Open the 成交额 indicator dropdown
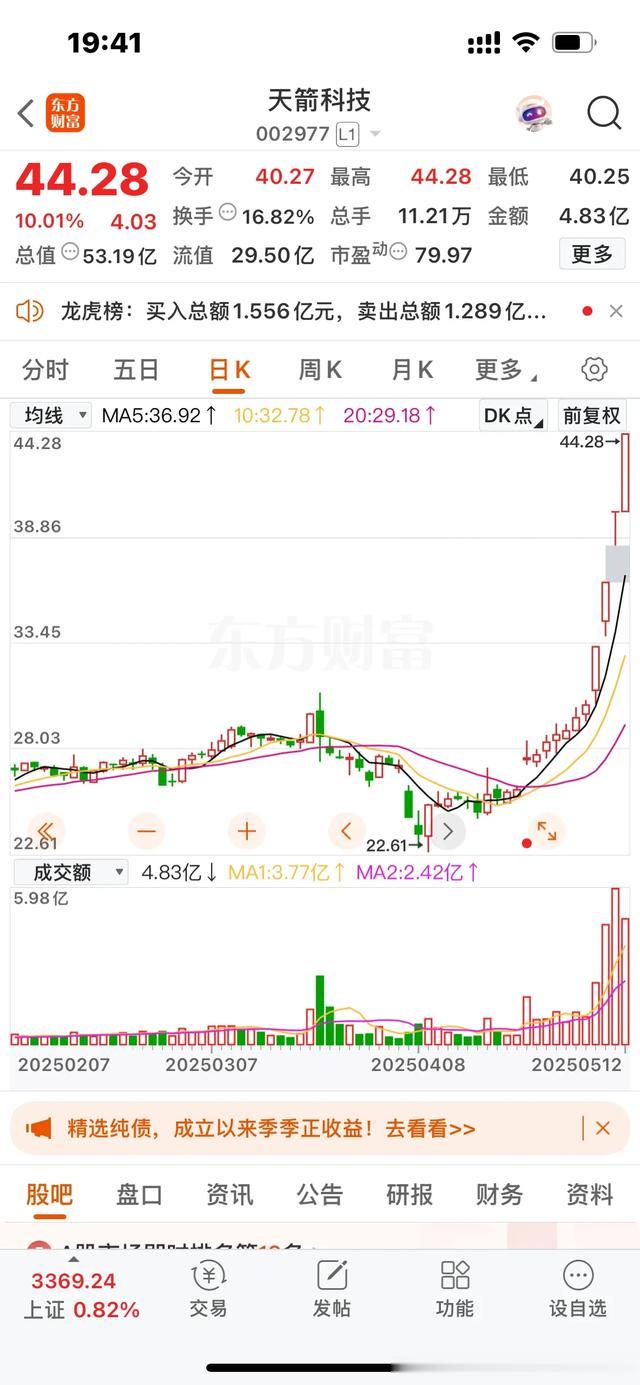This screenshot has height=1385, width=640. pyautogui.click(x=69, y=872)
